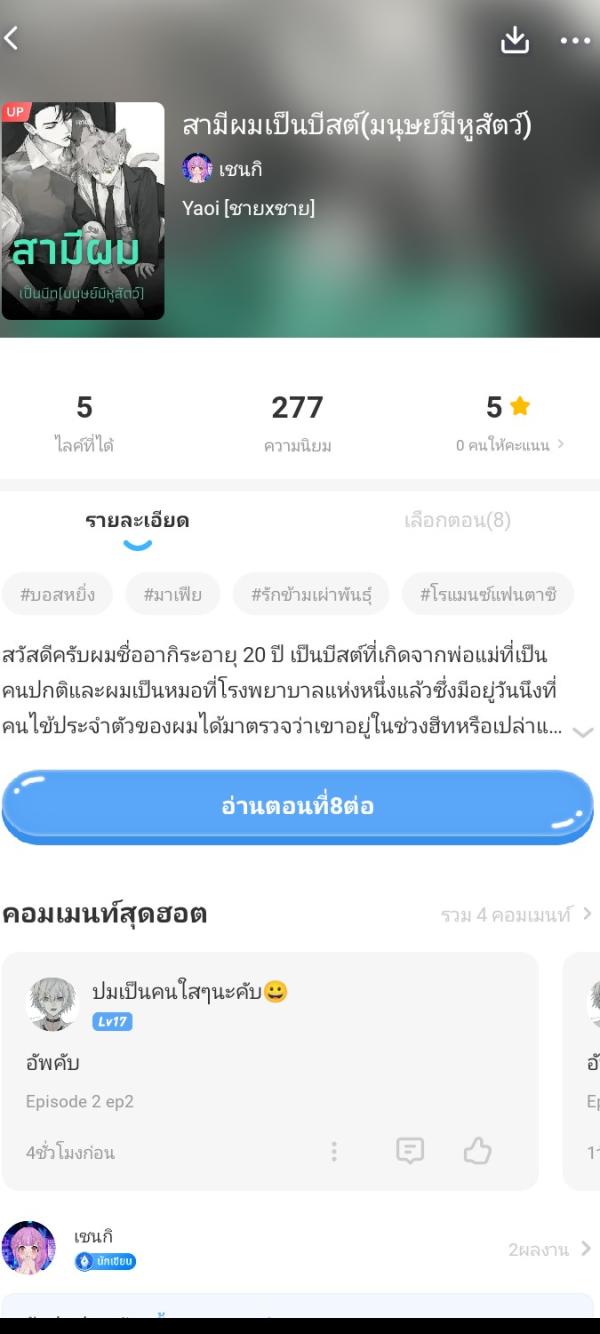Switch to the เลือกตอน(8) tab
The image size is (600, 1334).
[457, 520]
